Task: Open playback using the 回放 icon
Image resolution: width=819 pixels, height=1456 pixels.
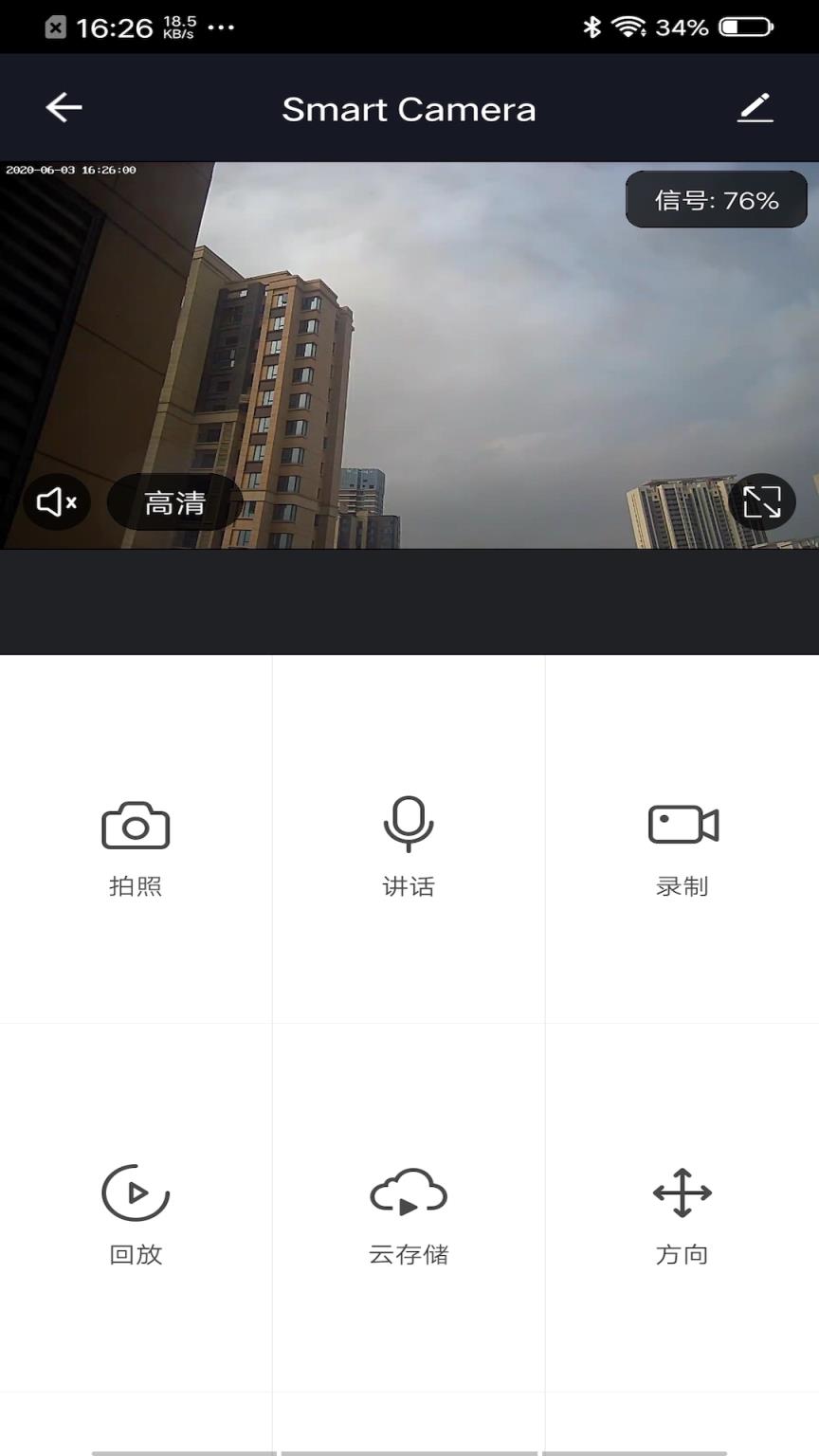Action: click(x=136, y=1192)
